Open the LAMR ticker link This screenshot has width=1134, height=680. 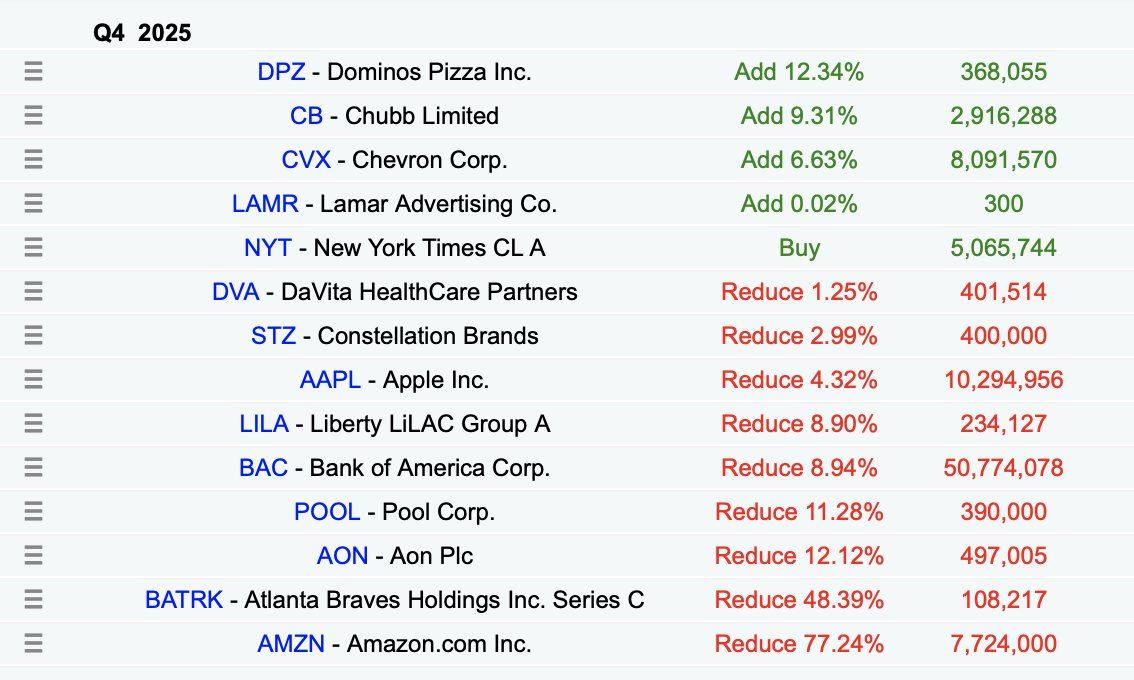265,204
